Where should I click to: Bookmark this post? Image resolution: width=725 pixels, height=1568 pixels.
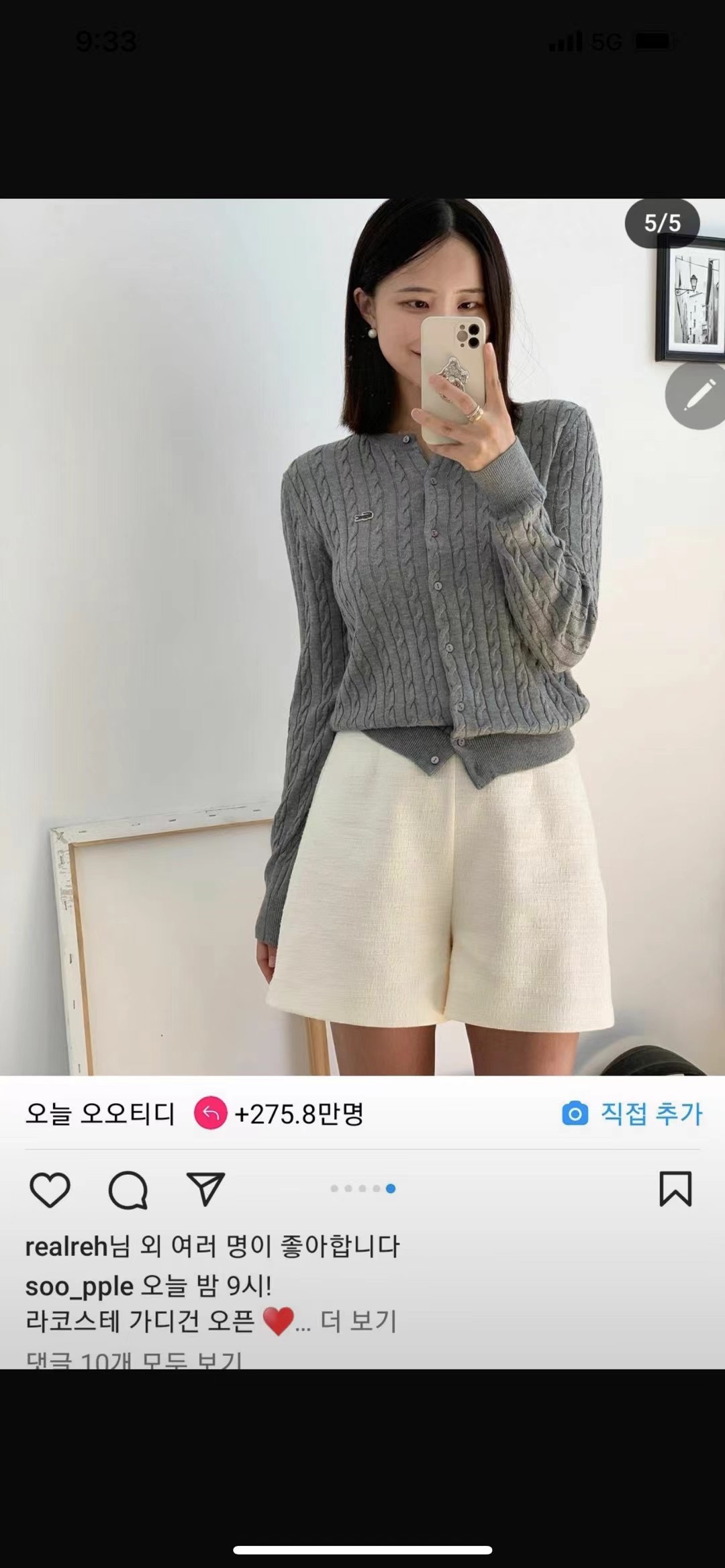pos(675,1189)
